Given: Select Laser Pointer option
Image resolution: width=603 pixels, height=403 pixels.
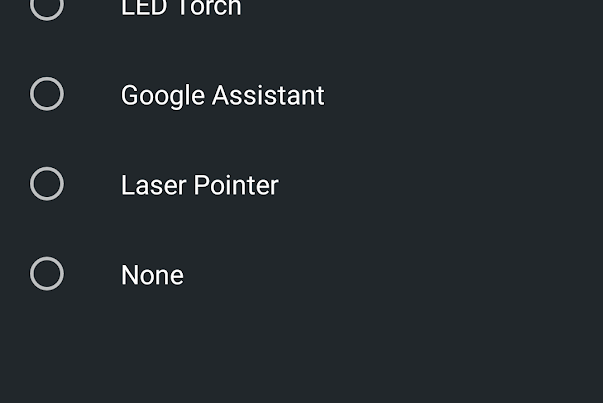Looking at the screenshot, I should pos(47,184).
